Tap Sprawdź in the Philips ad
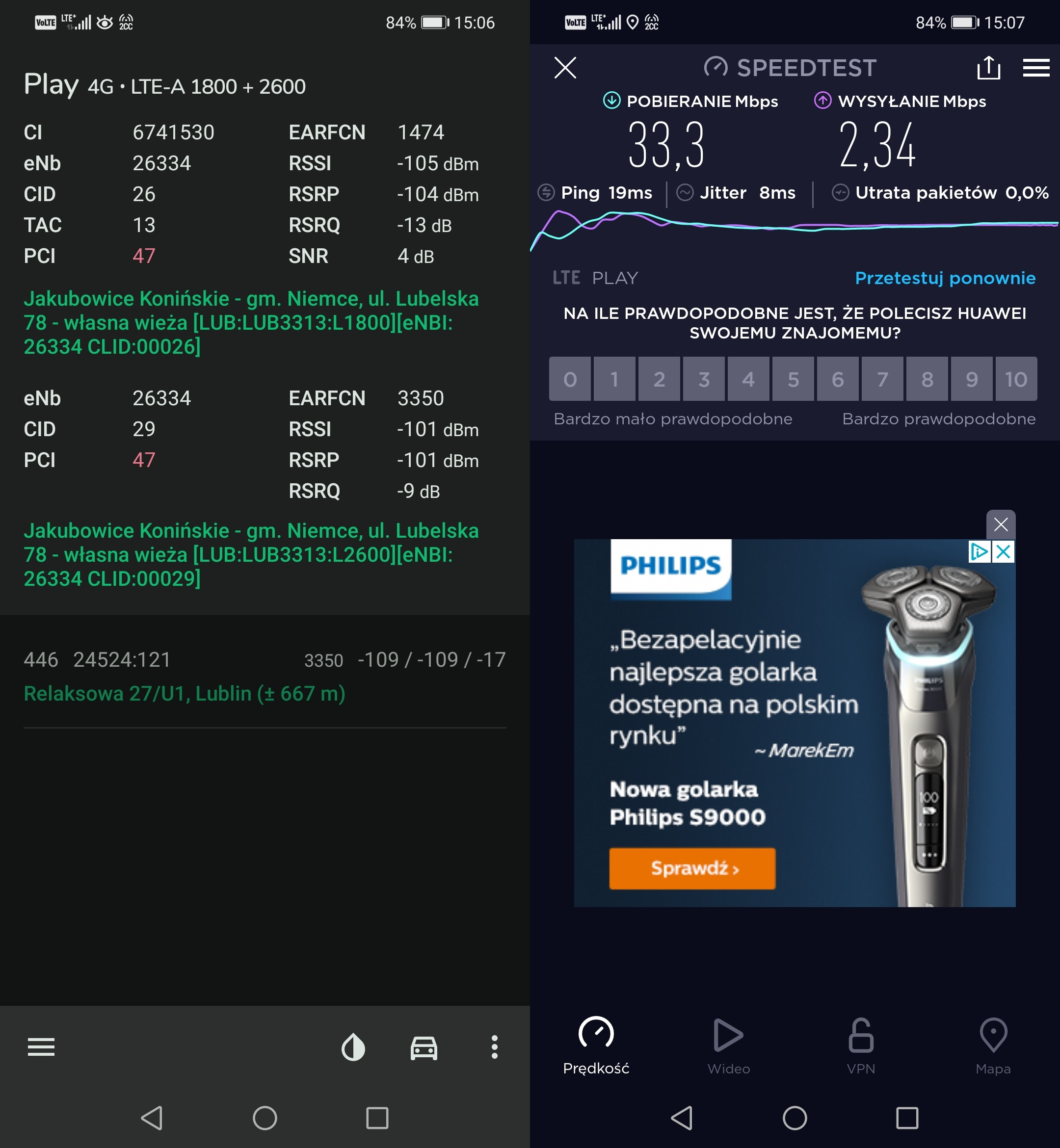1060x1148 pixels. [x=692, y=868]
